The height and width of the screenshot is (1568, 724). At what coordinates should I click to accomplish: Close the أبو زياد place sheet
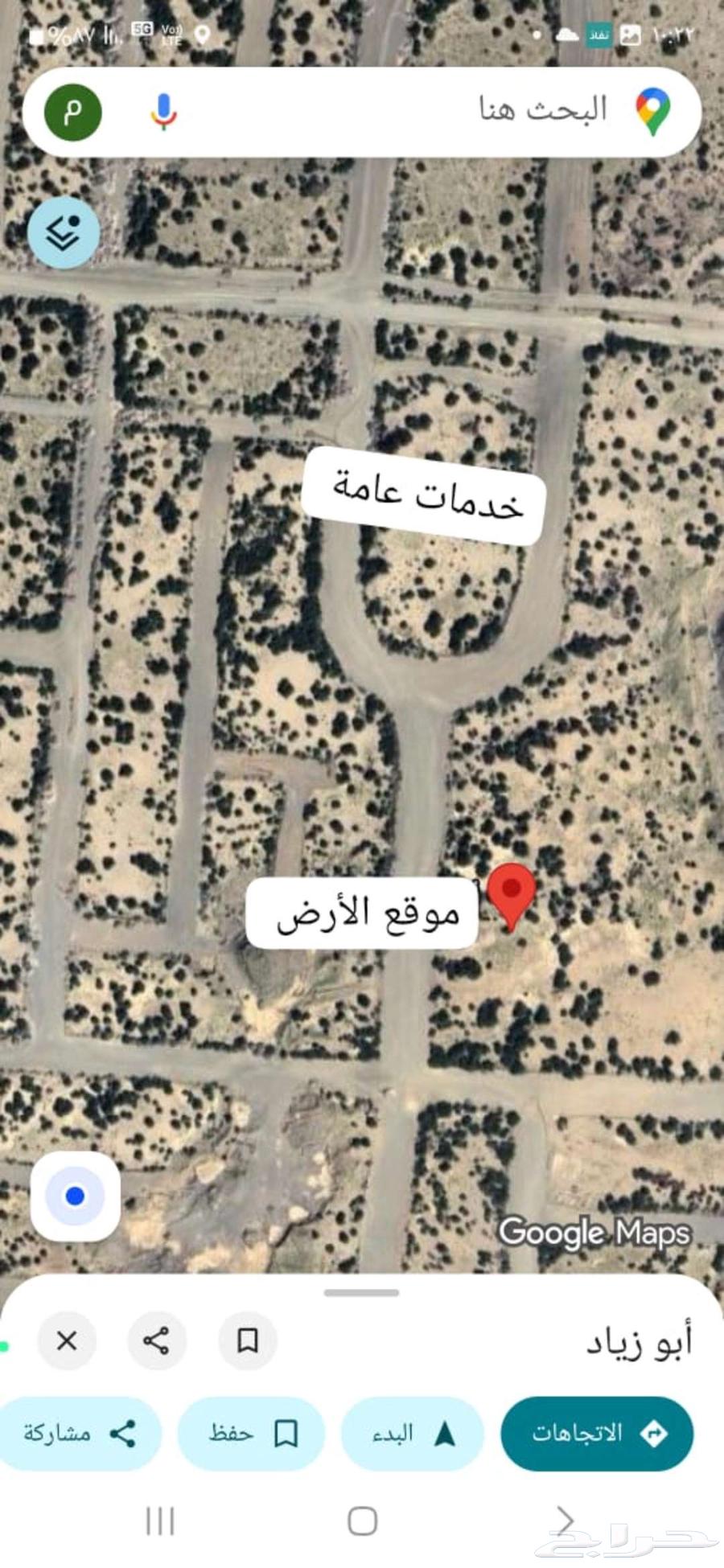67,1340
